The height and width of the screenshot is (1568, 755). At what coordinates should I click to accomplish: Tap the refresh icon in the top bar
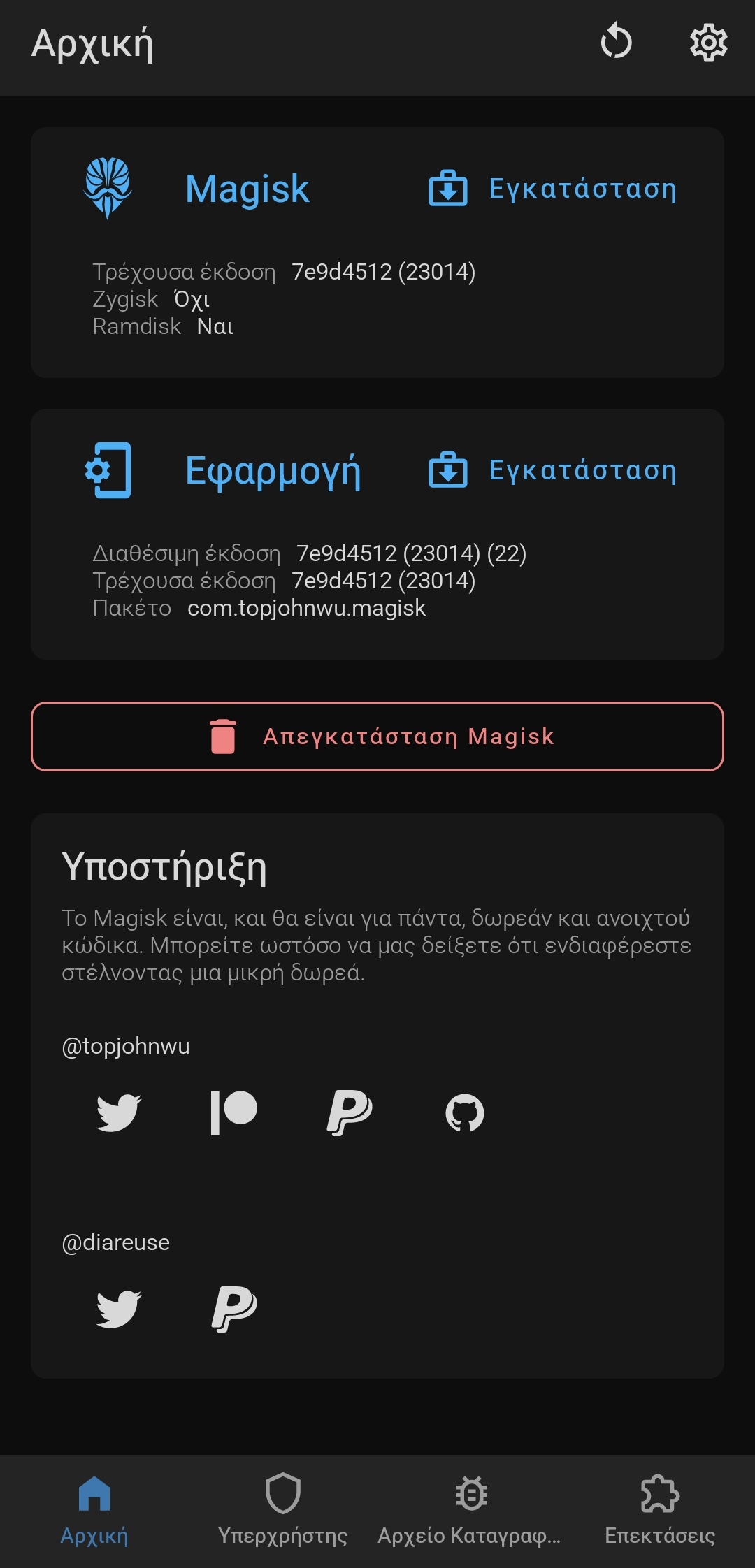click(616, 42)
